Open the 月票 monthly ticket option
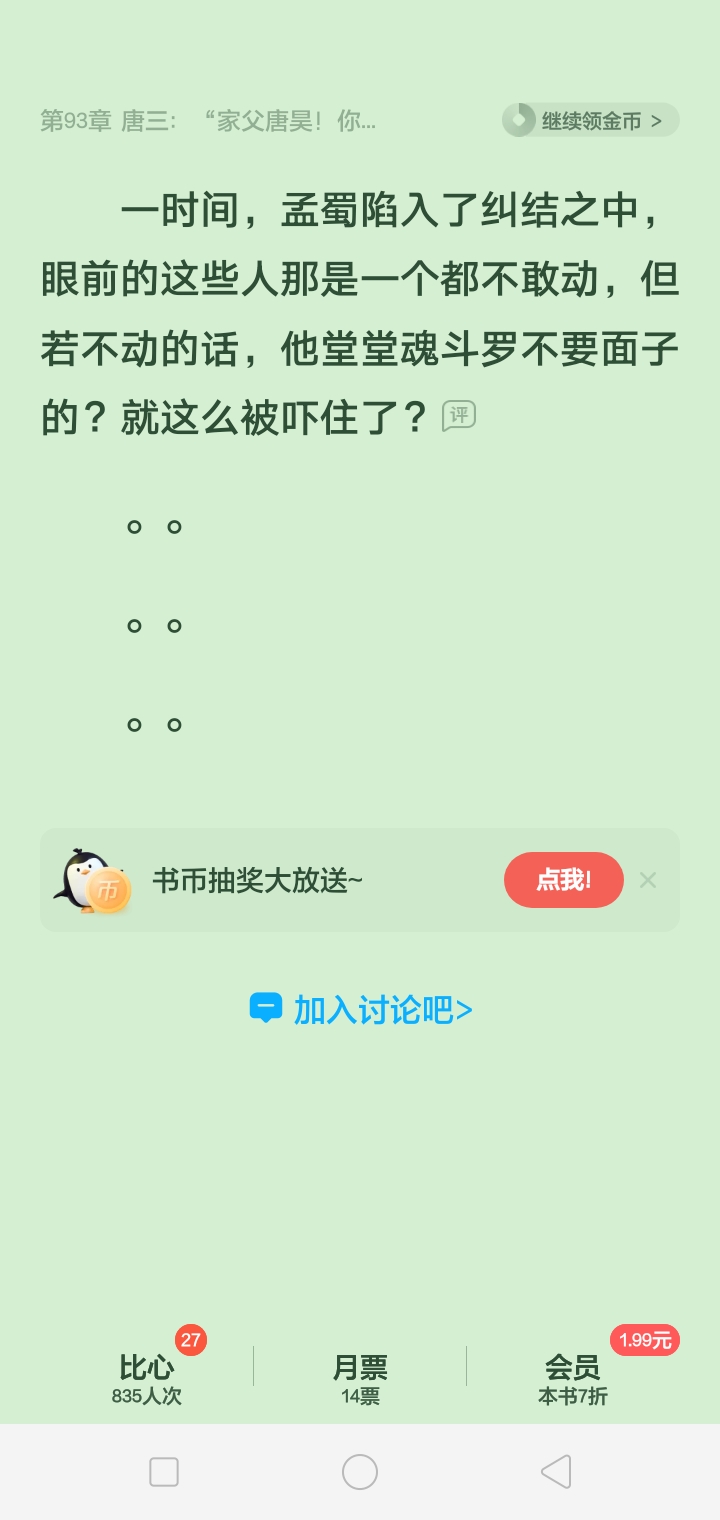720x1520 pixels. 360,1378
